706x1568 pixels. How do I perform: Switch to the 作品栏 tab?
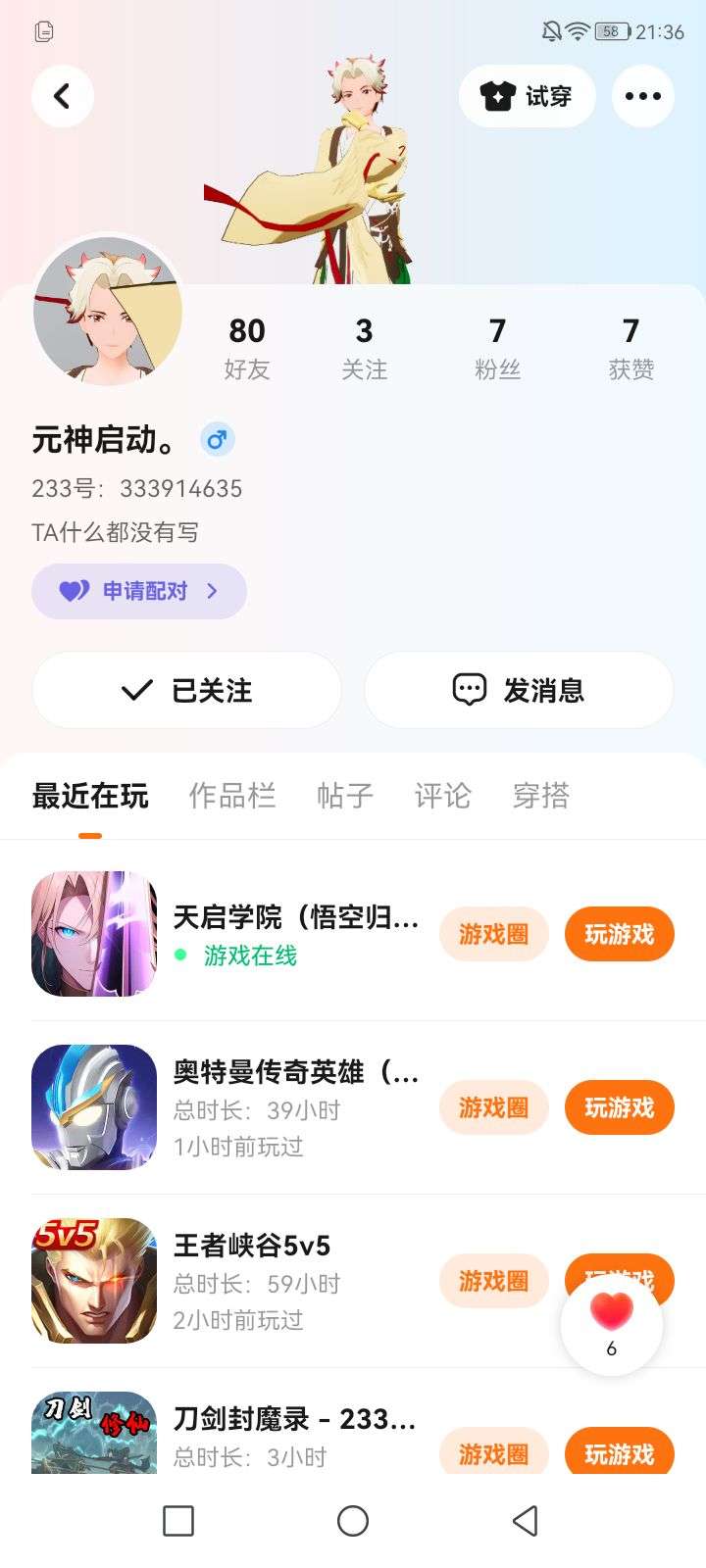point(231,796)
